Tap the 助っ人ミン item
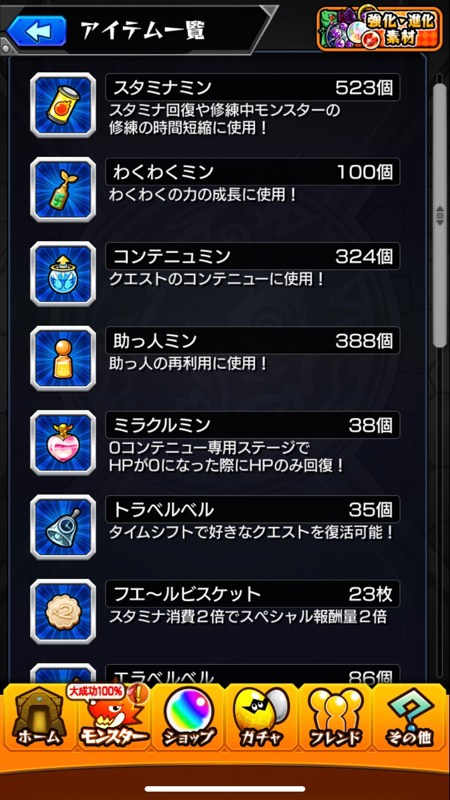 (x=215, y=358)
